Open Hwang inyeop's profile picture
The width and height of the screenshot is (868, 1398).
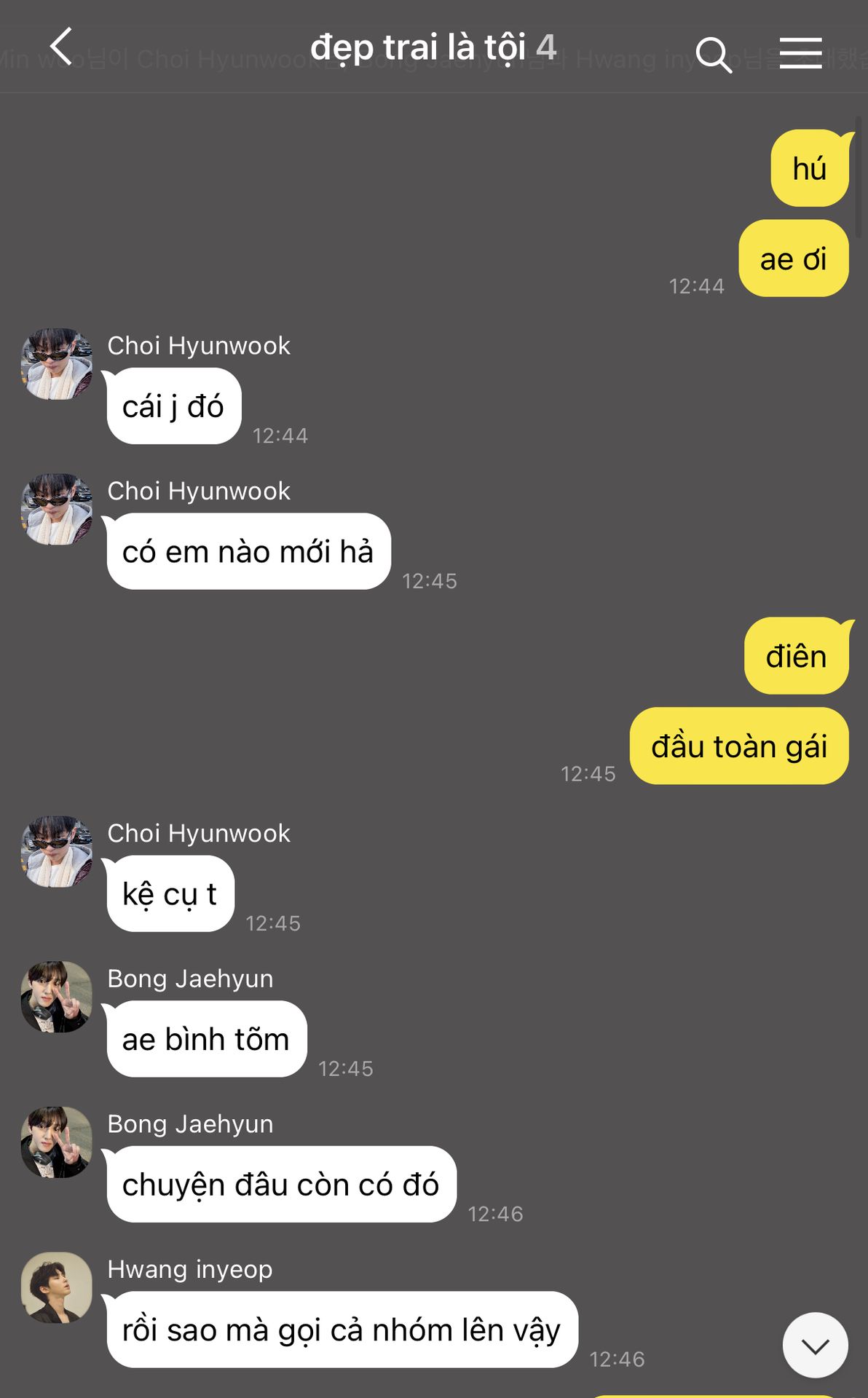[57, 1287]
